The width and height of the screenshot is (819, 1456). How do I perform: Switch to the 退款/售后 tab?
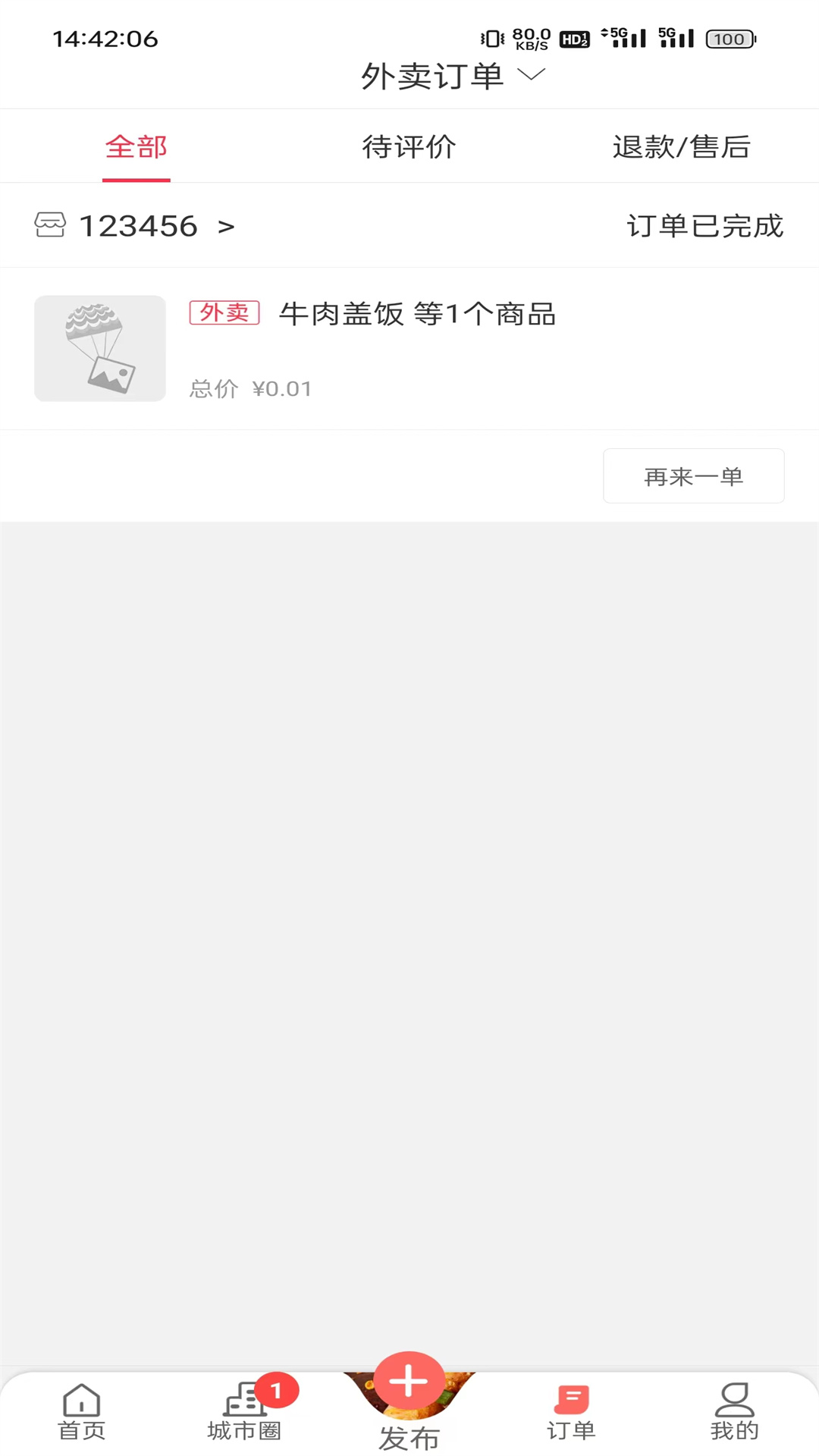[x=682, y=146]
